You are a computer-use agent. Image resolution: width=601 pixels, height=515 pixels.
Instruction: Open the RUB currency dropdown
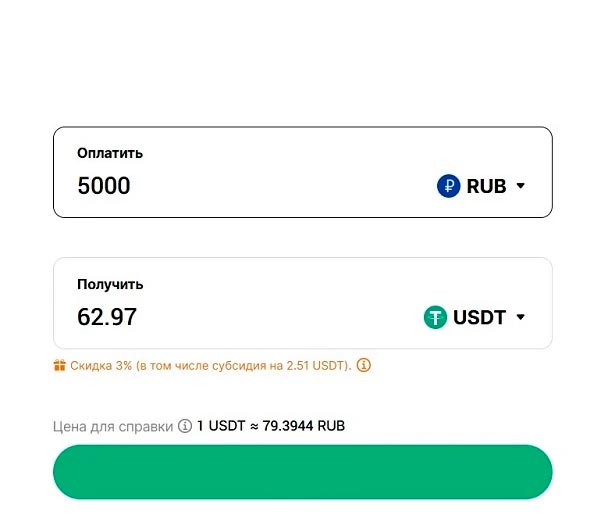pos(482,186)
